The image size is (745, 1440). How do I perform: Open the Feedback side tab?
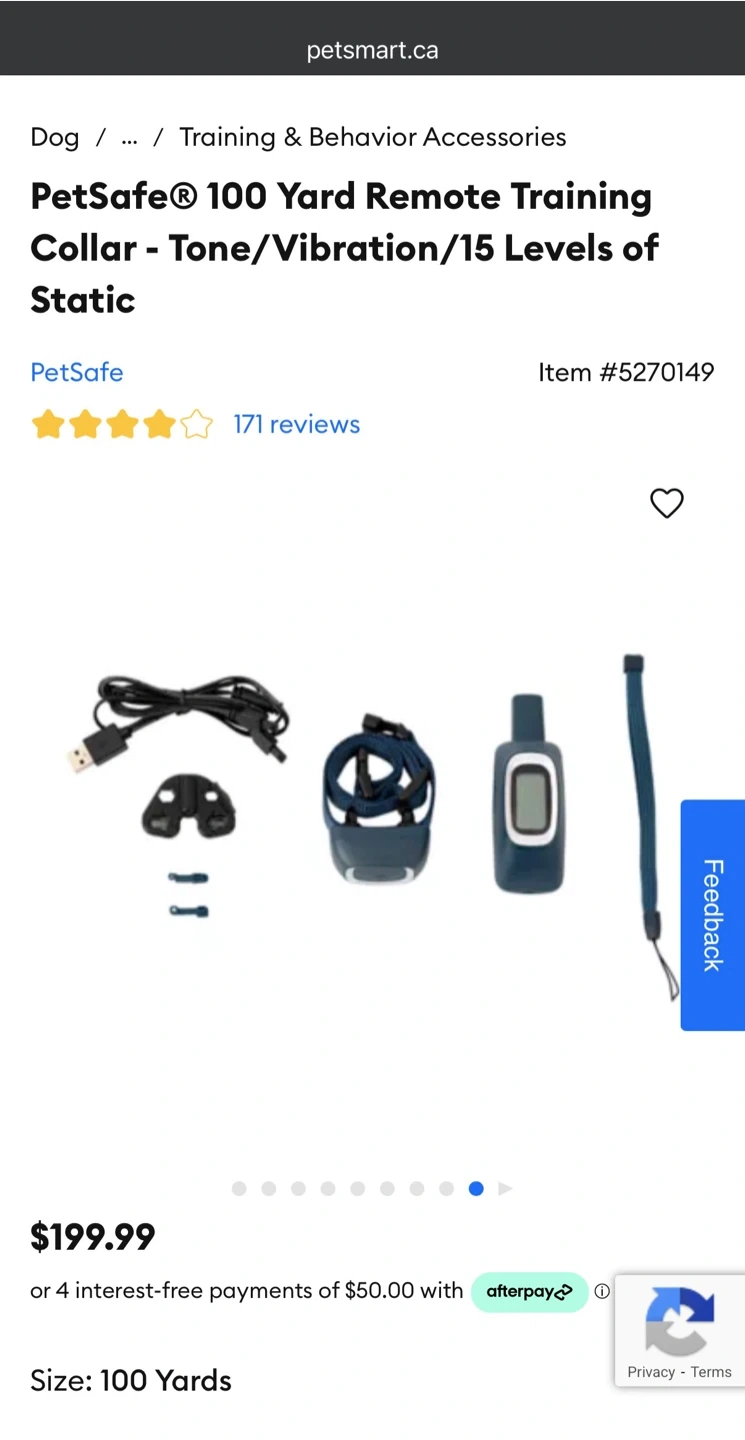[713, 914]
